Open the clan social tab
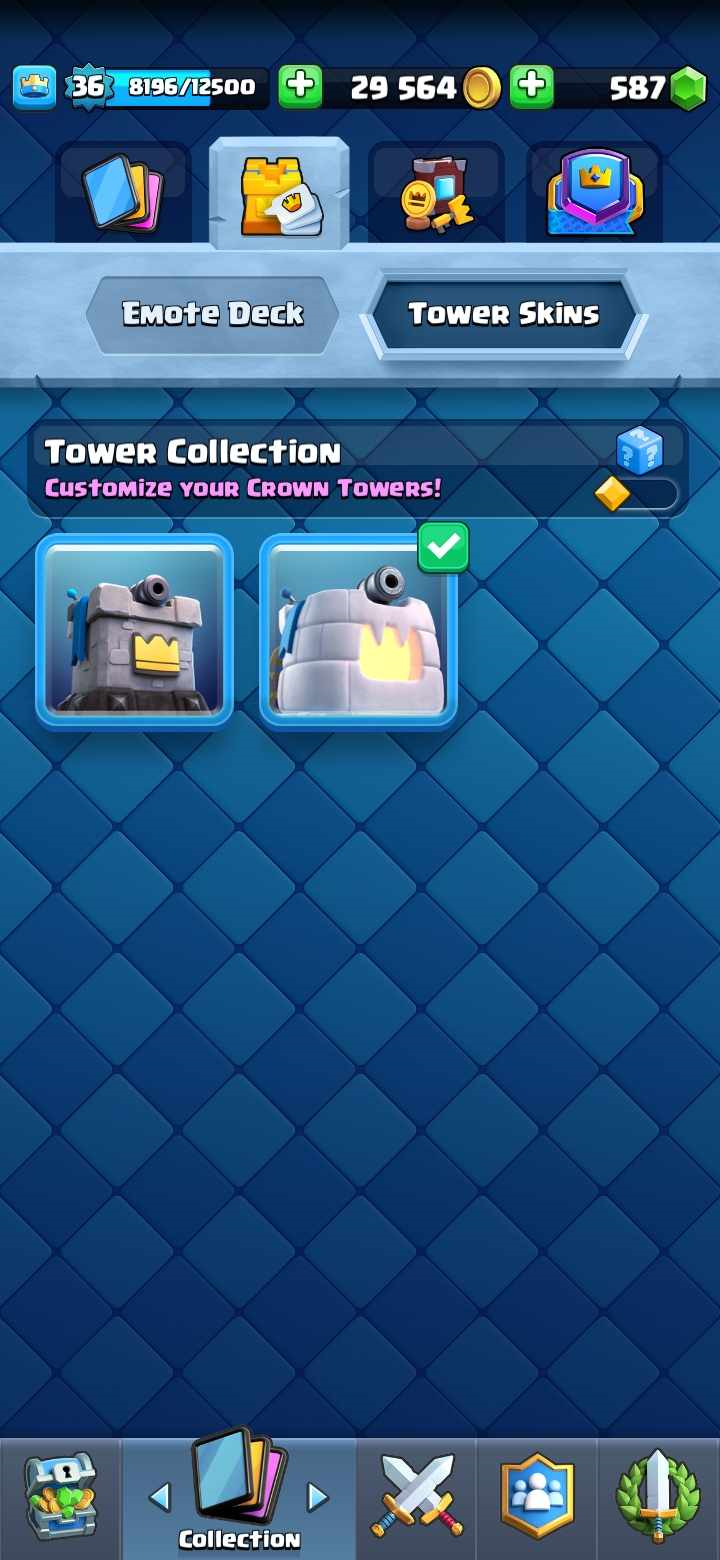This screenshot has width=720, height=1560. pos(537,1497)
